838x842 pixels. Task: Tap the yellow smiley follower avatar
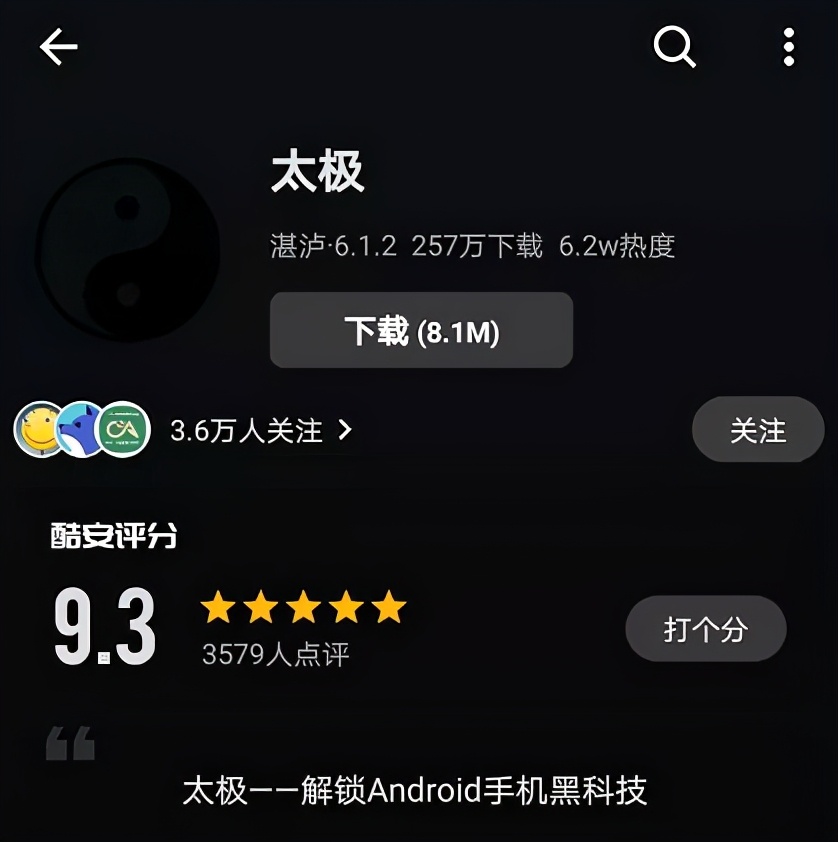click(x=36, y=430)
